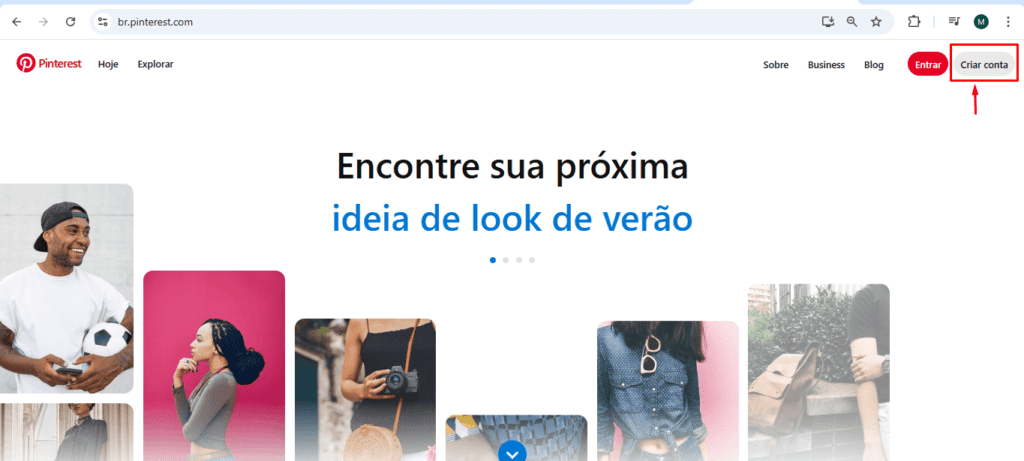Open the Blog link
1024x461 pixels.
873,65
